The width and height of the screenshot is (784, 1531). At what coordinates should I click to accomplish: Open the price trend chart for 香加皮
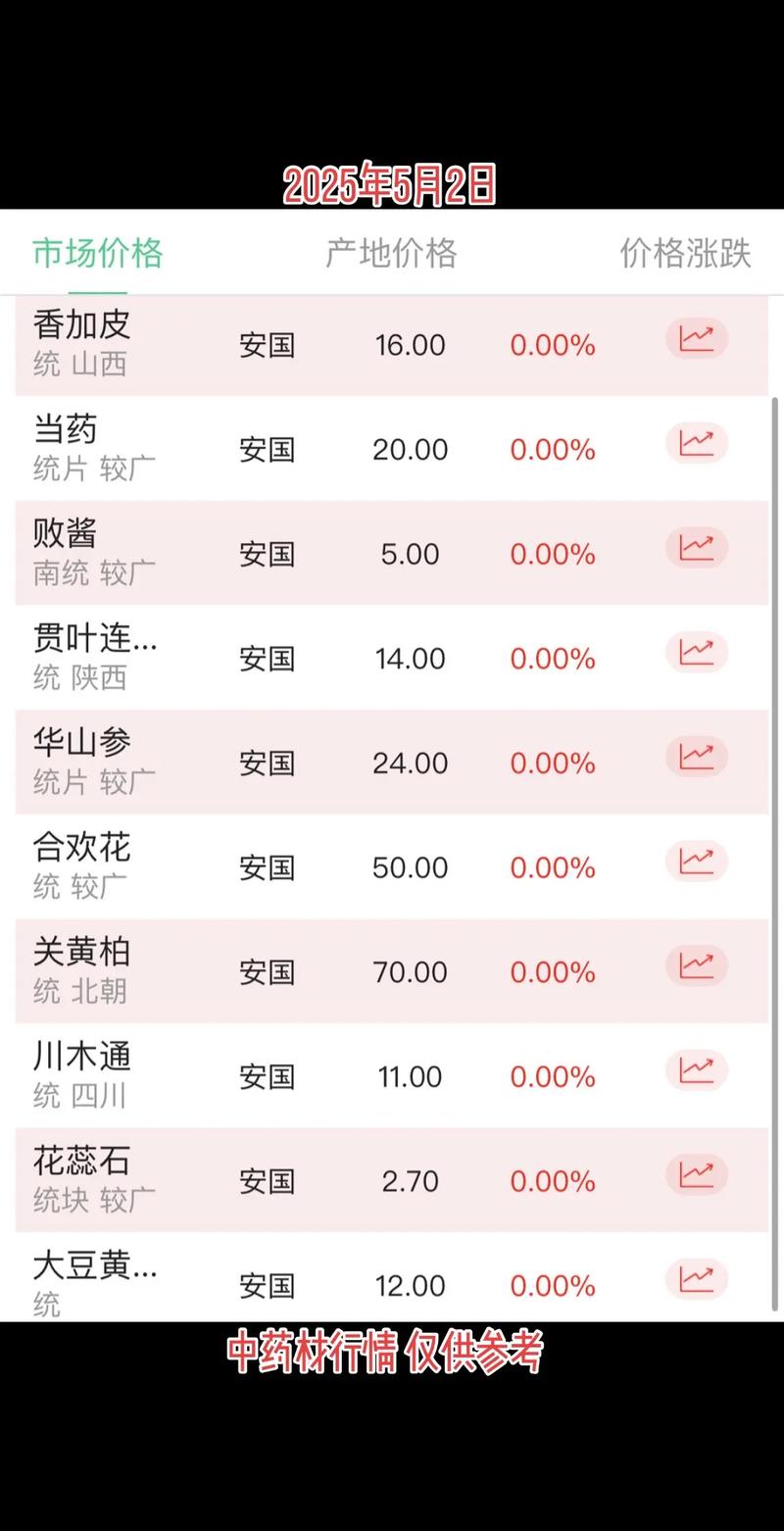(x=696, y=337)
